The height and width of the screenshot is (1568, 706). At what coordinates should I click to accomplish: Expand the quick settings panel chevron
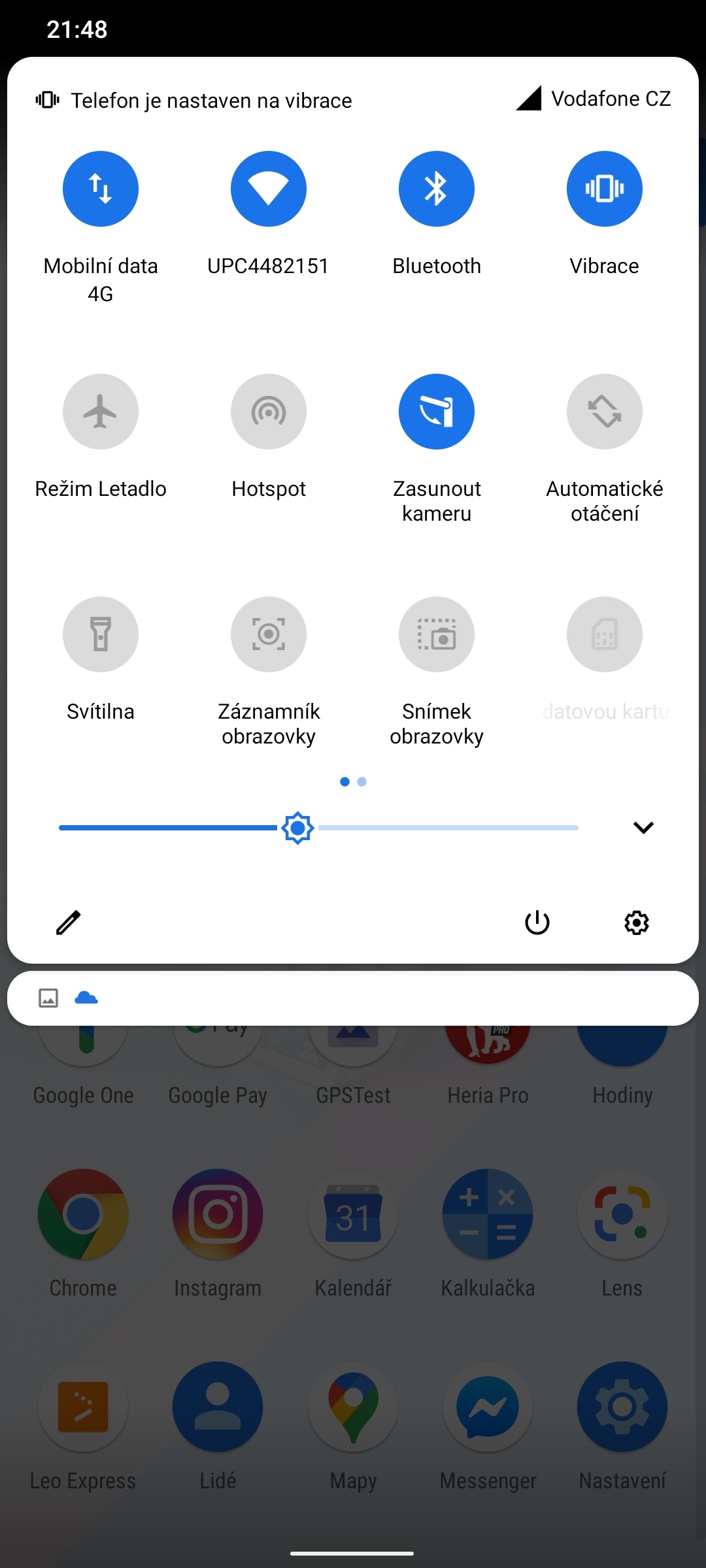tap(643, 827)
